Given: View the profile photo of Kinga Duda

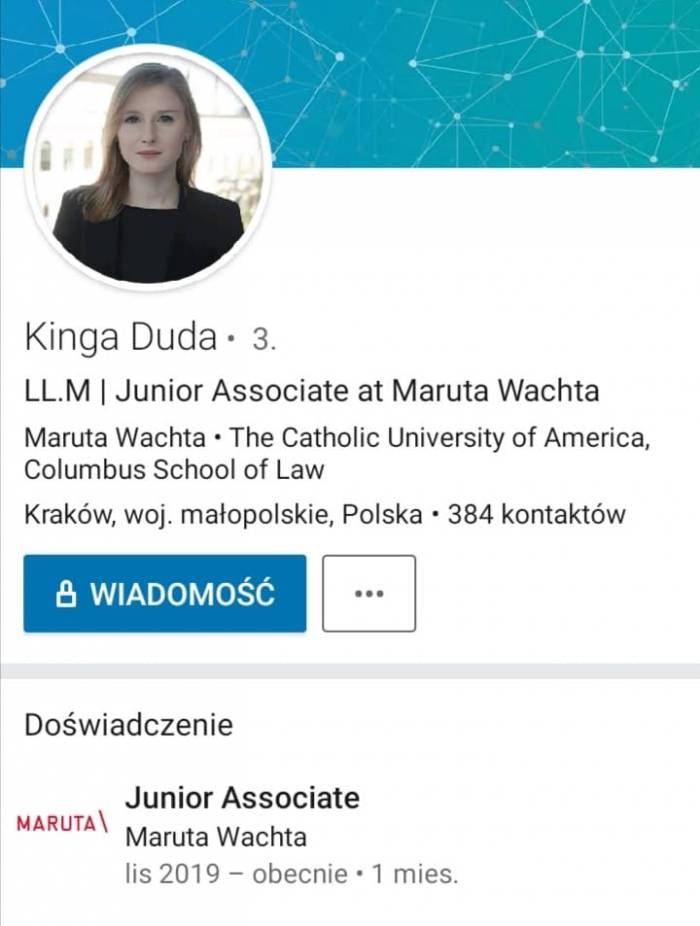Looking at the screenshot, I should pos(148,166).
